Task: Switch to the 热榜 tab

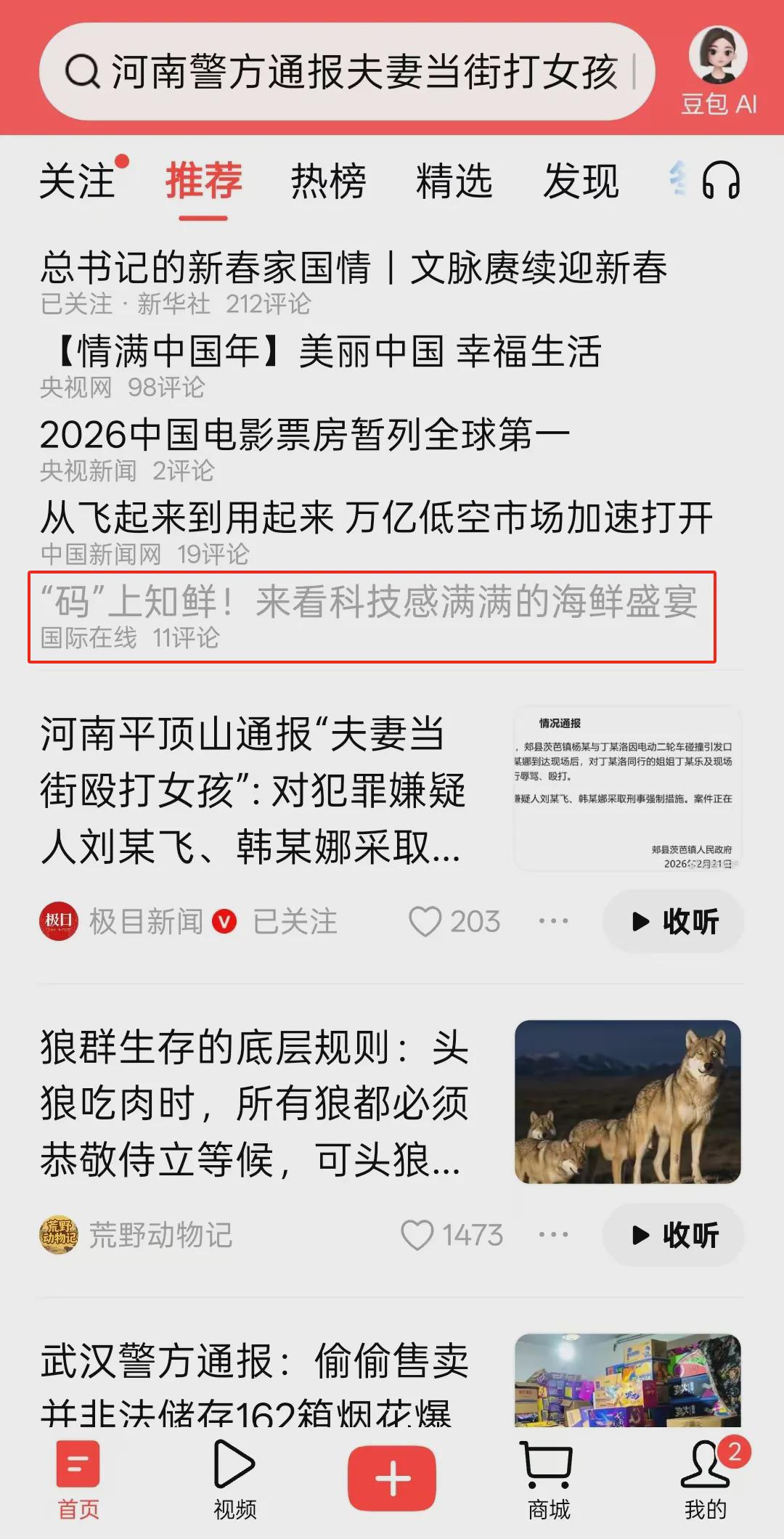Action: point(328,181)
